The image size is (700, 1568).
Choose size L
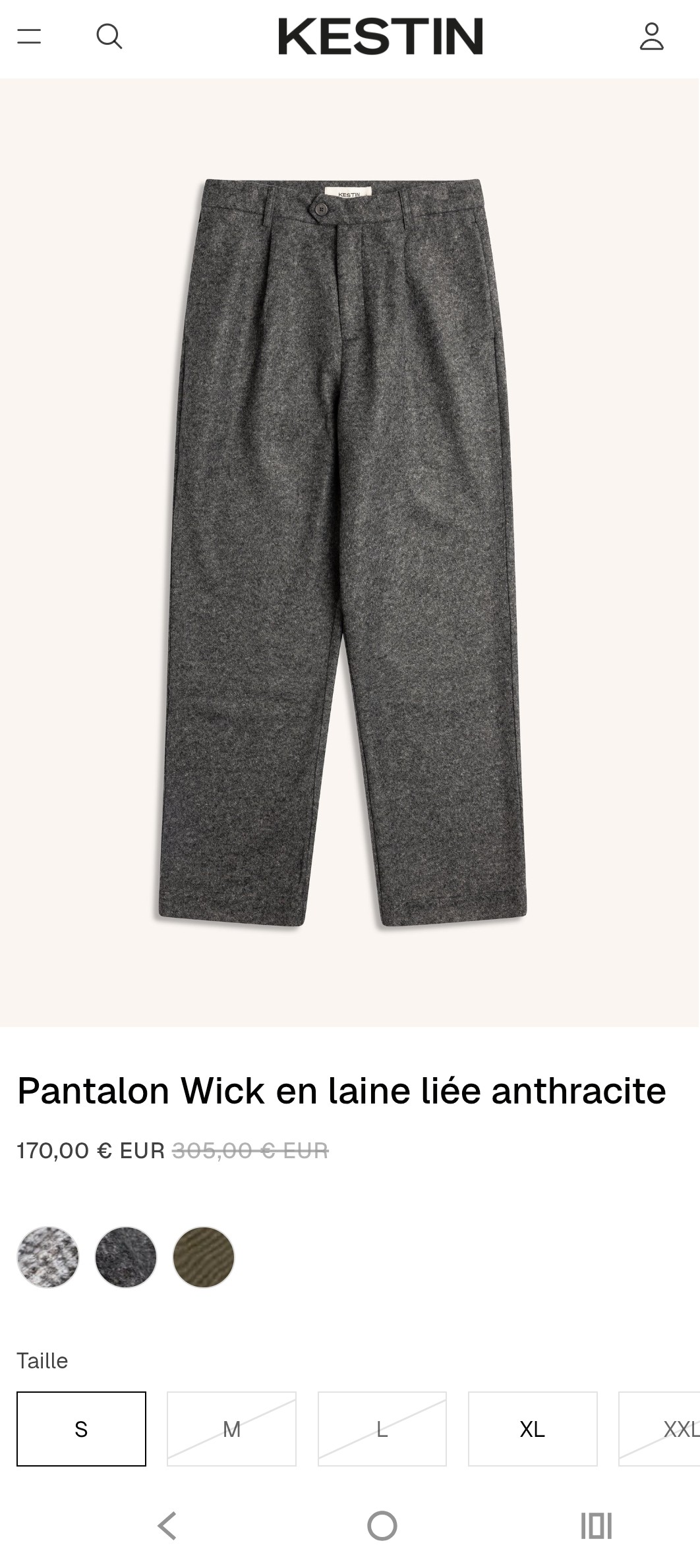pyautogui.click(x=382, y=1429)
